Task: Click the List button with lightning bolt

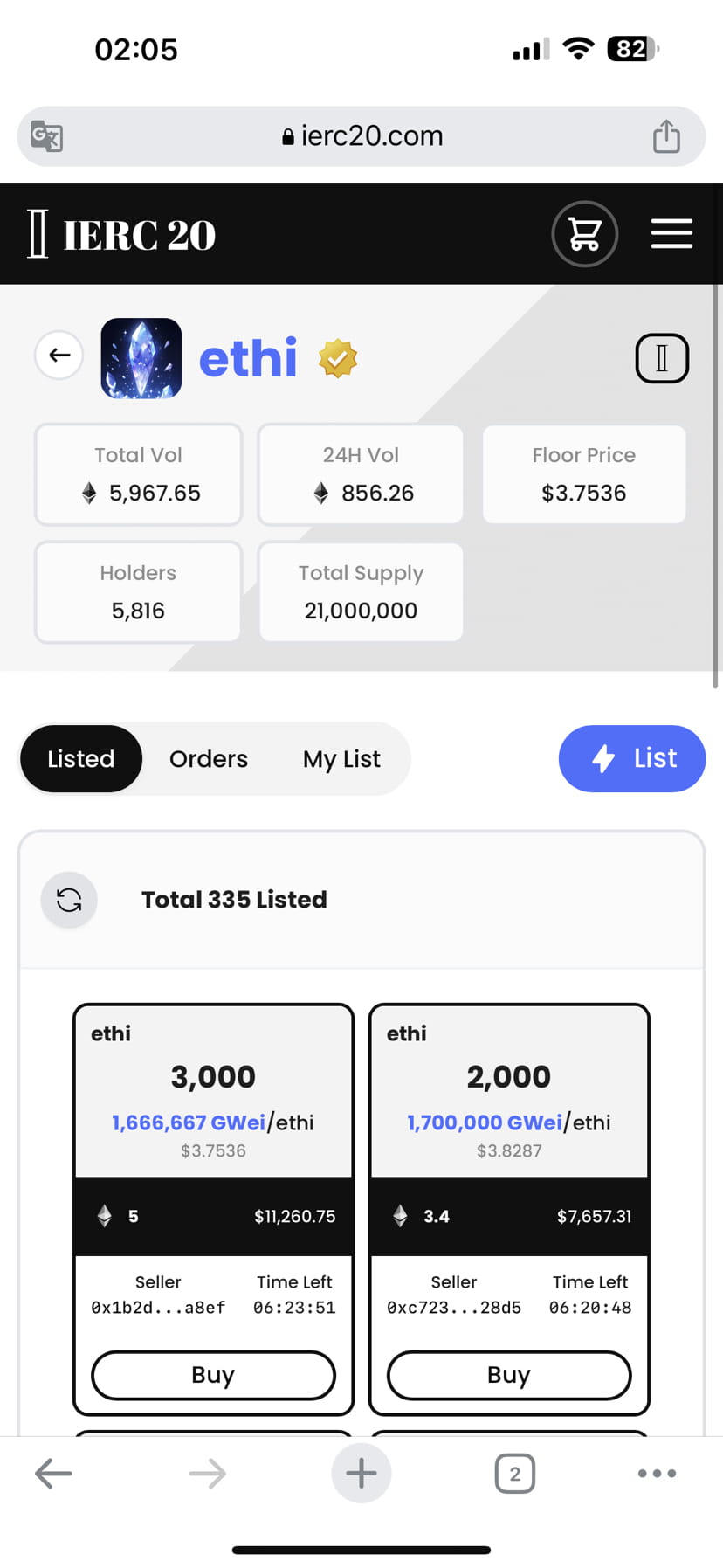Action: click(631, 758)
